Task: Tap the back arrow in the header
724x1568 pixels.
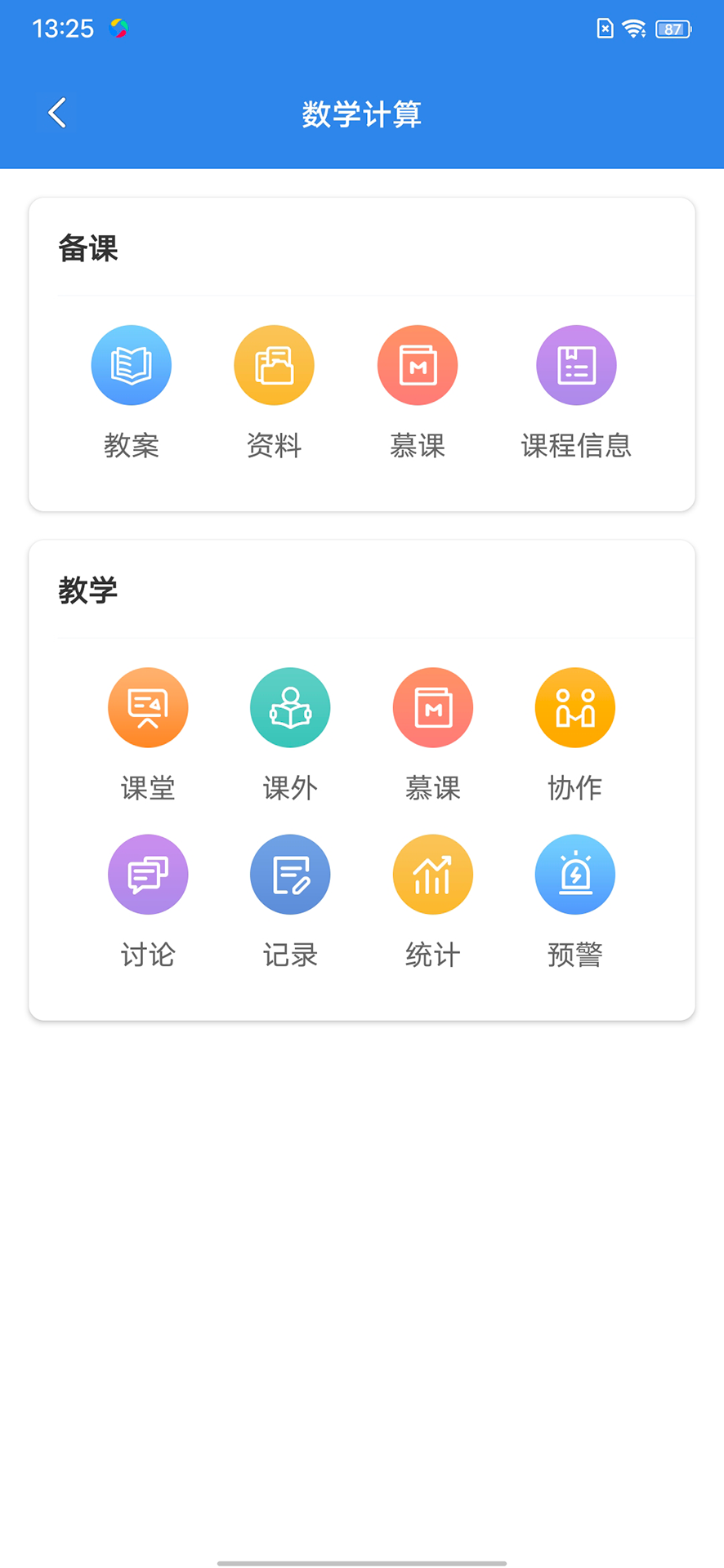Action: pyautogui.click(x=56, y=114)
